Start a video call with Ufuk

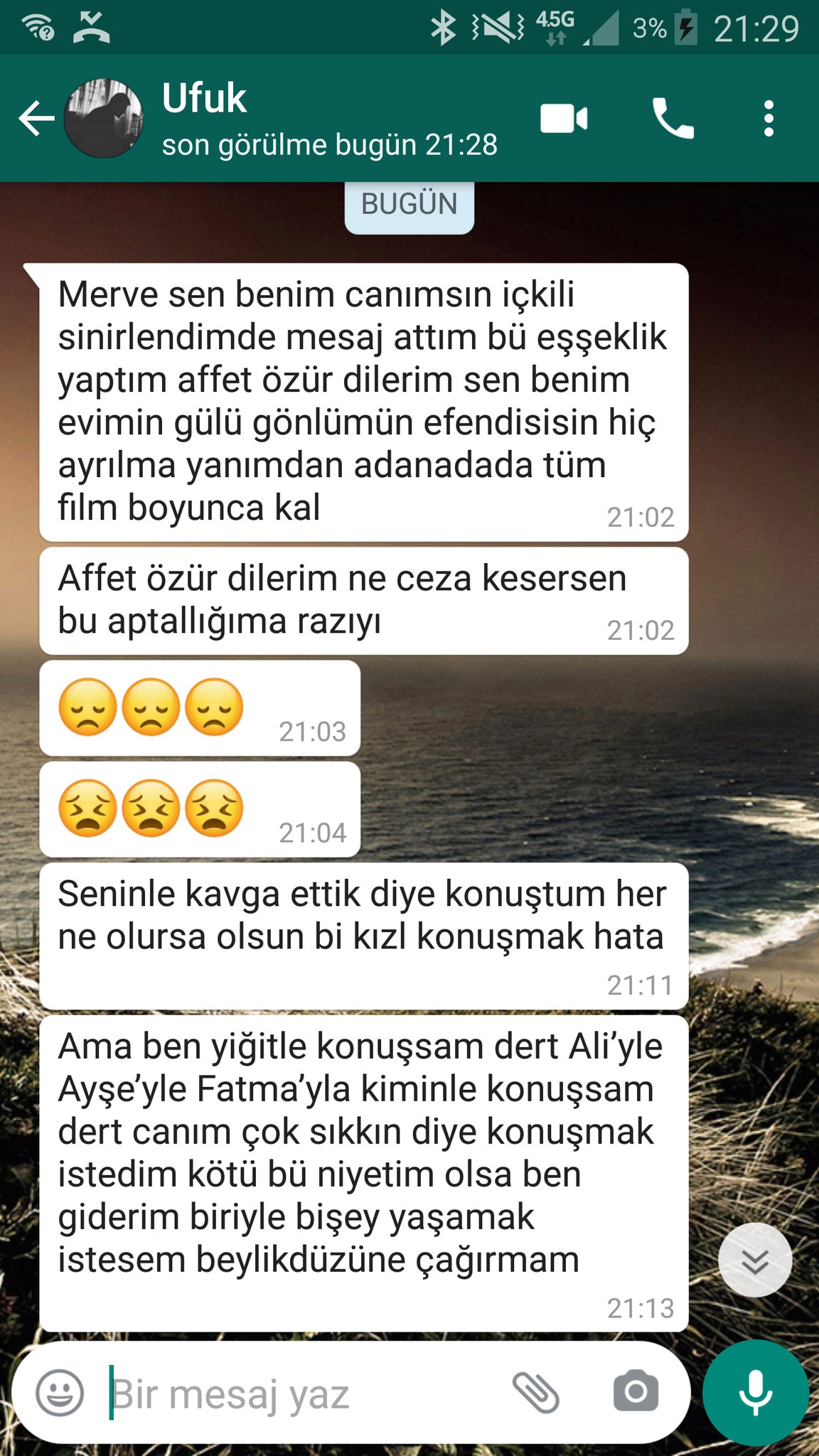563,118
